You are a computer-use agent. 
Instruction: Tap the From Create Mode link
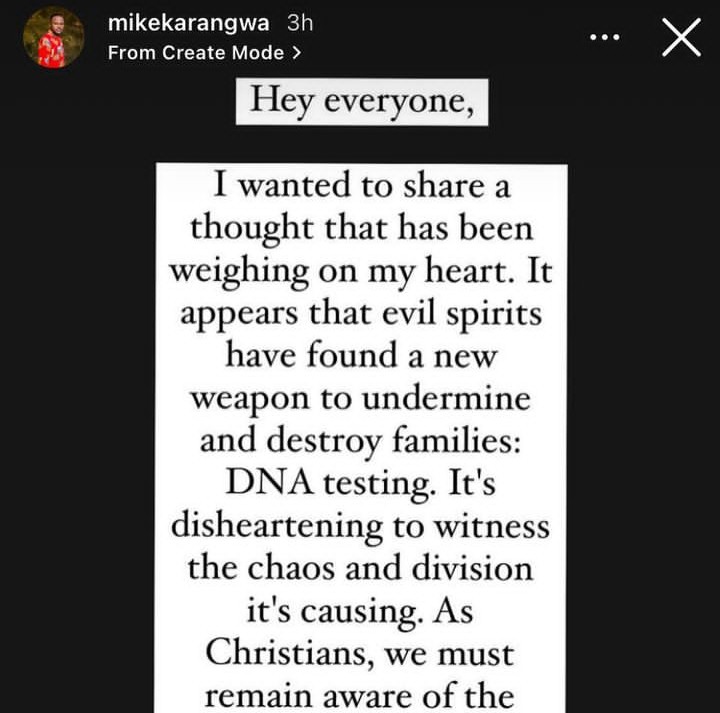[x=204, y=53]
